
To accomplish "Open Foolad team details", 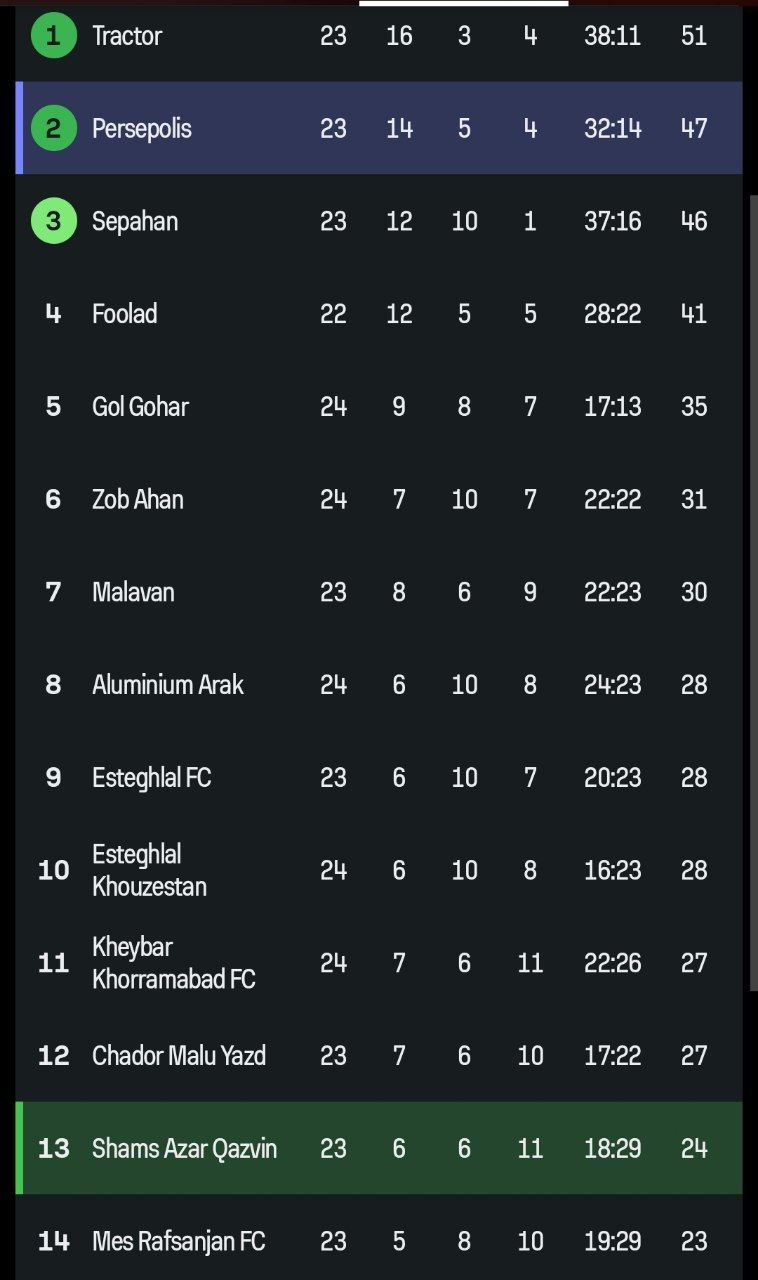I will coord(379,314).
